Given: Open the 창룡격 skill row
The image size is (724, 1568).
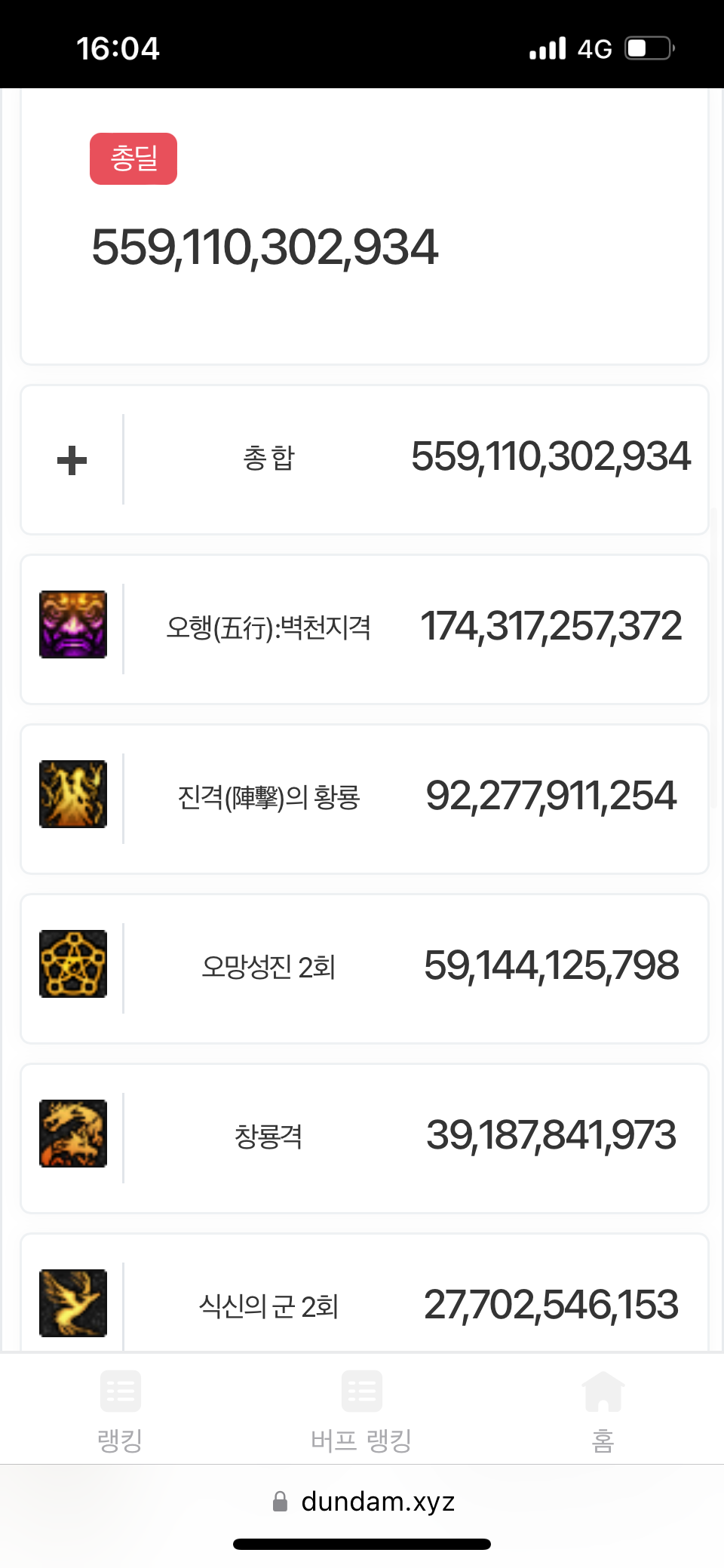Looking at the screenshot, I should (364, 1137).
